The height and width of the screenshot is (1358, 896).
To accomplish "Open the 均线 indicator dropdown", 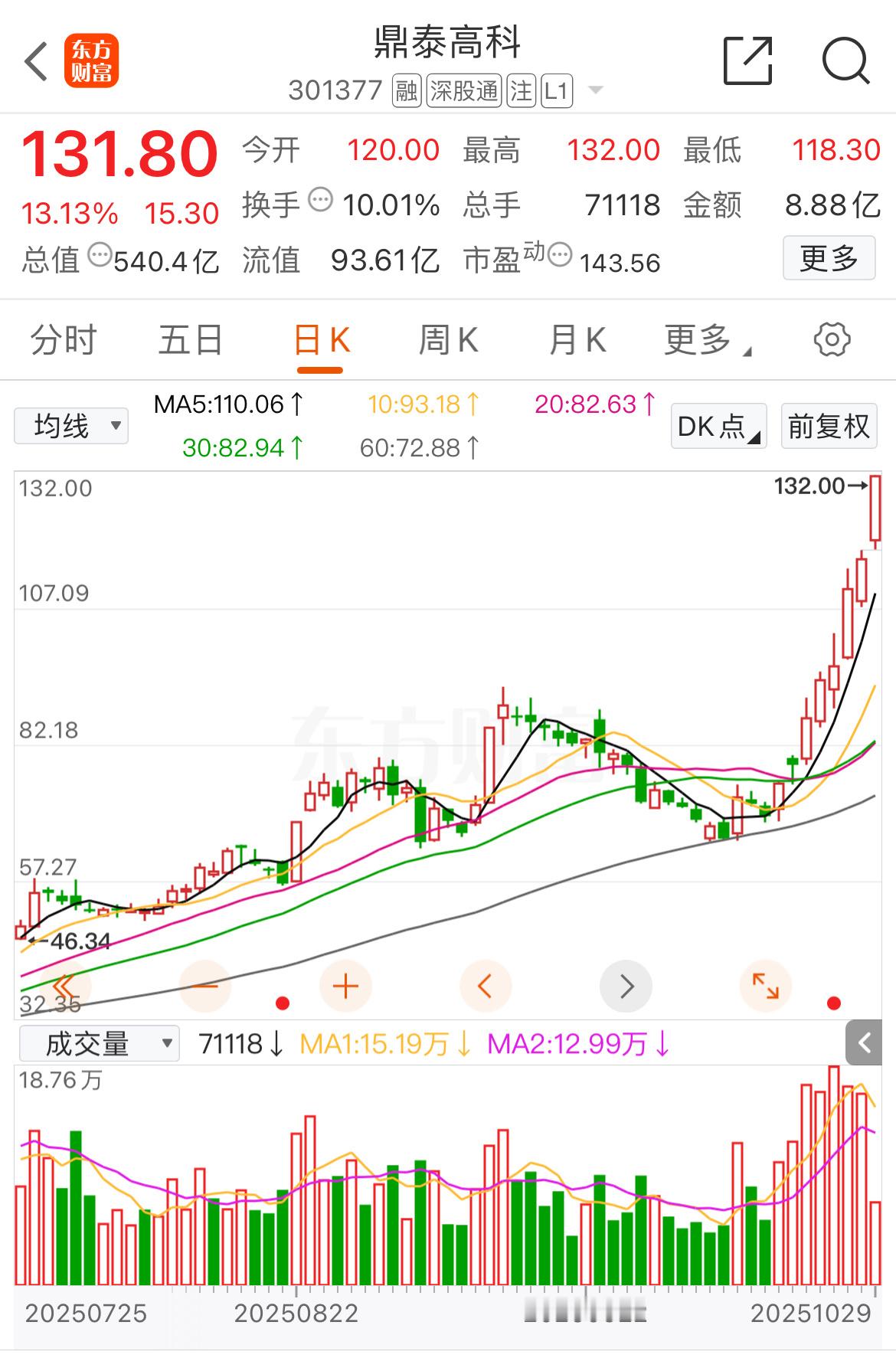I will (x=71, y=426).
